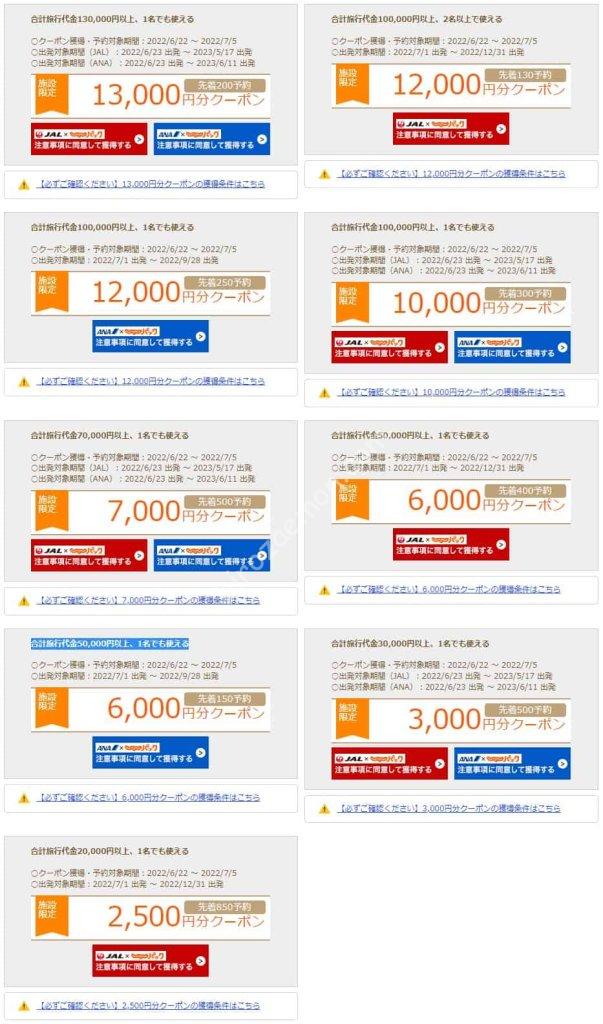603x1024 pixels.
Task: View the 7,000円分クーポン conditions link
Action: pyautogui.click(x=148, y=600)
